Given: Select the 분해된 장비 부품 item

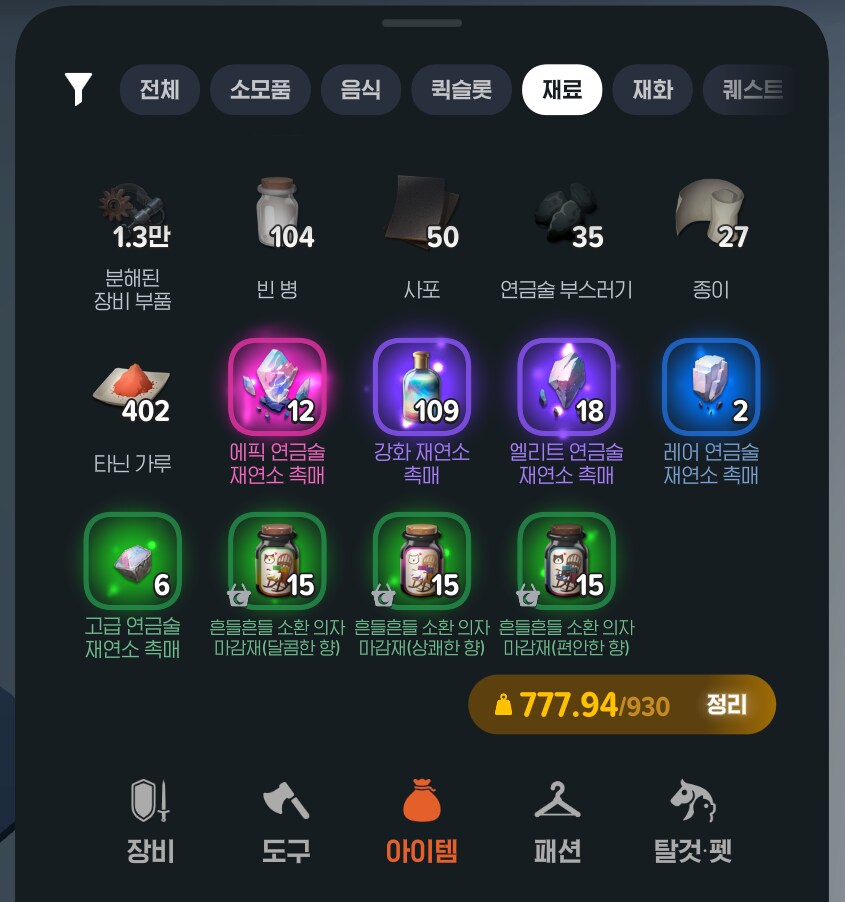Looking at the screenshot, I should click(x=133, y=213).
